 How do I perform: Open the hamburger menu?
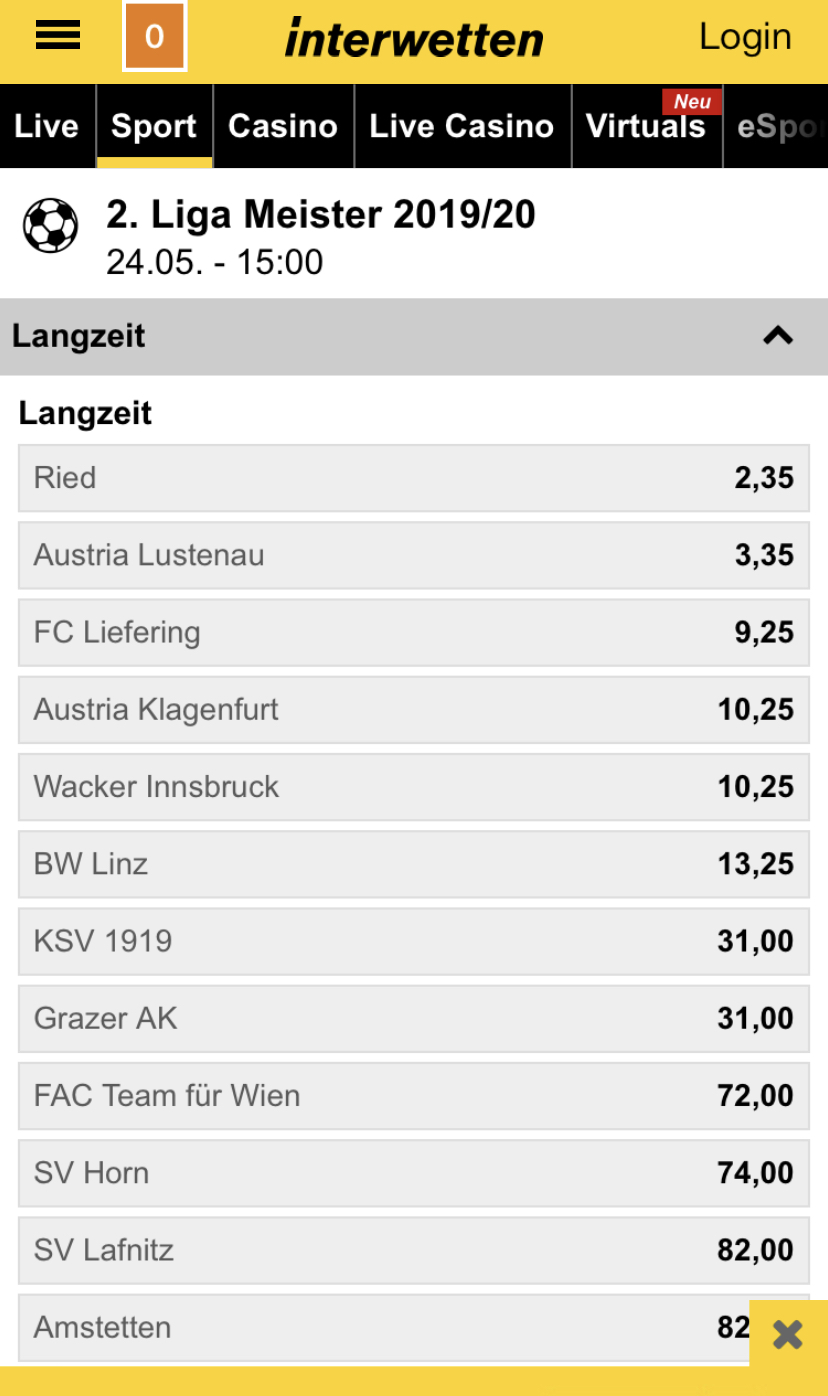point(57,36)
